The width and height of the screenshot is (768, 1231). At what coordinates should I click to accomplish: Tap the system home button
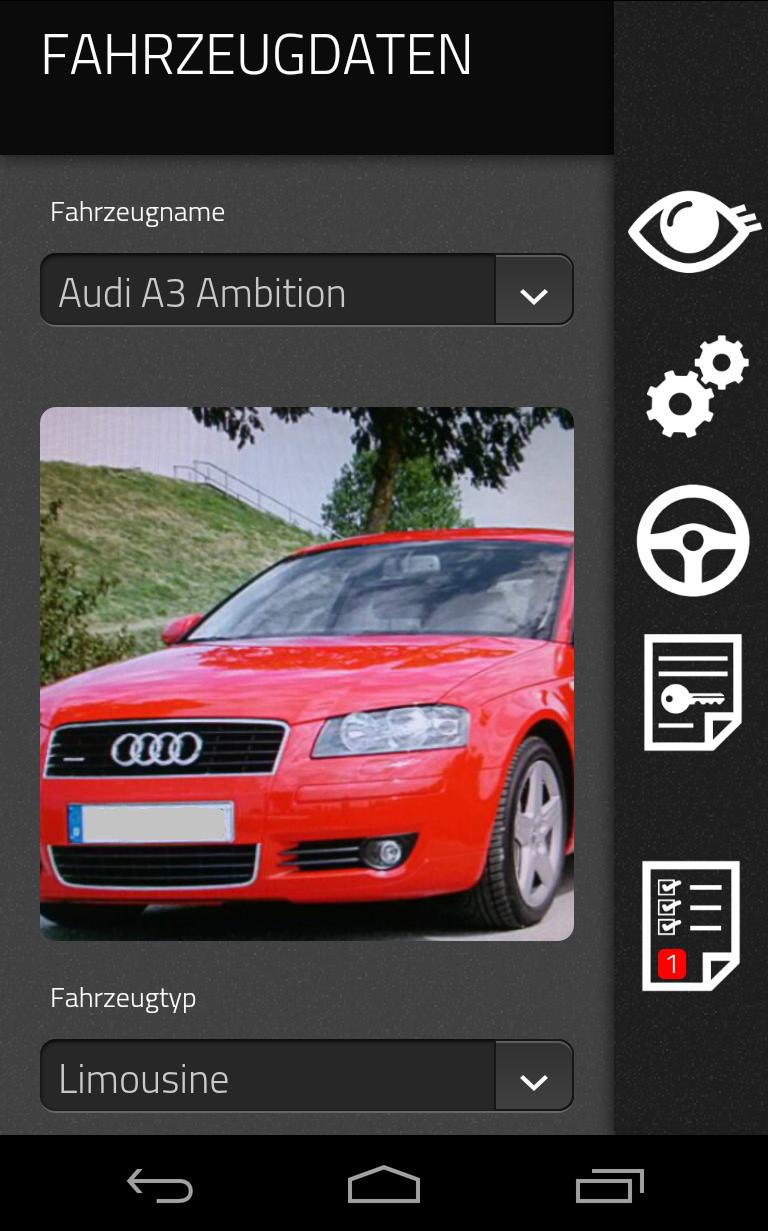point(384,1186)
